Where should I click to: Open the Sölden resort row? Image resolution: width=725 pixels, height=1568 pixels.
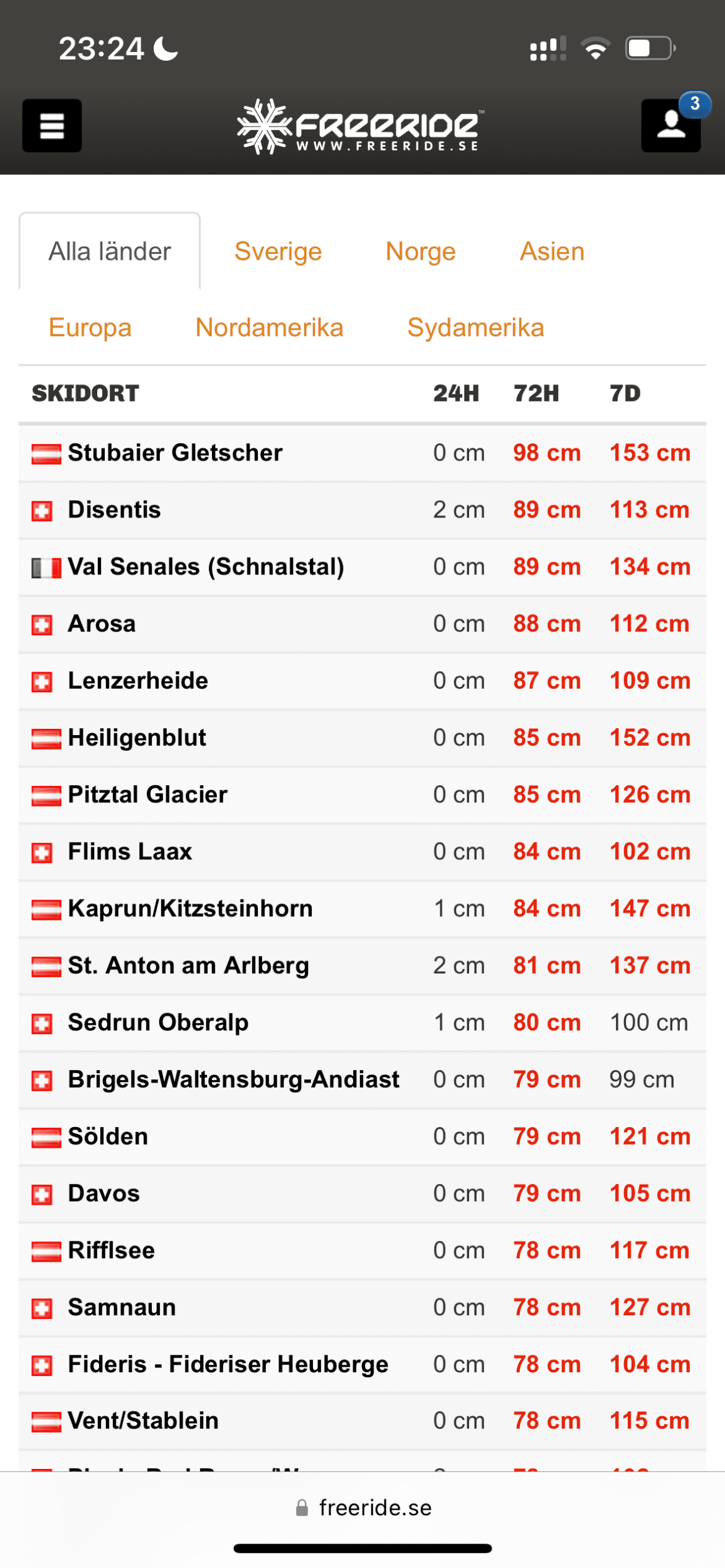(x=108, y=1136)
